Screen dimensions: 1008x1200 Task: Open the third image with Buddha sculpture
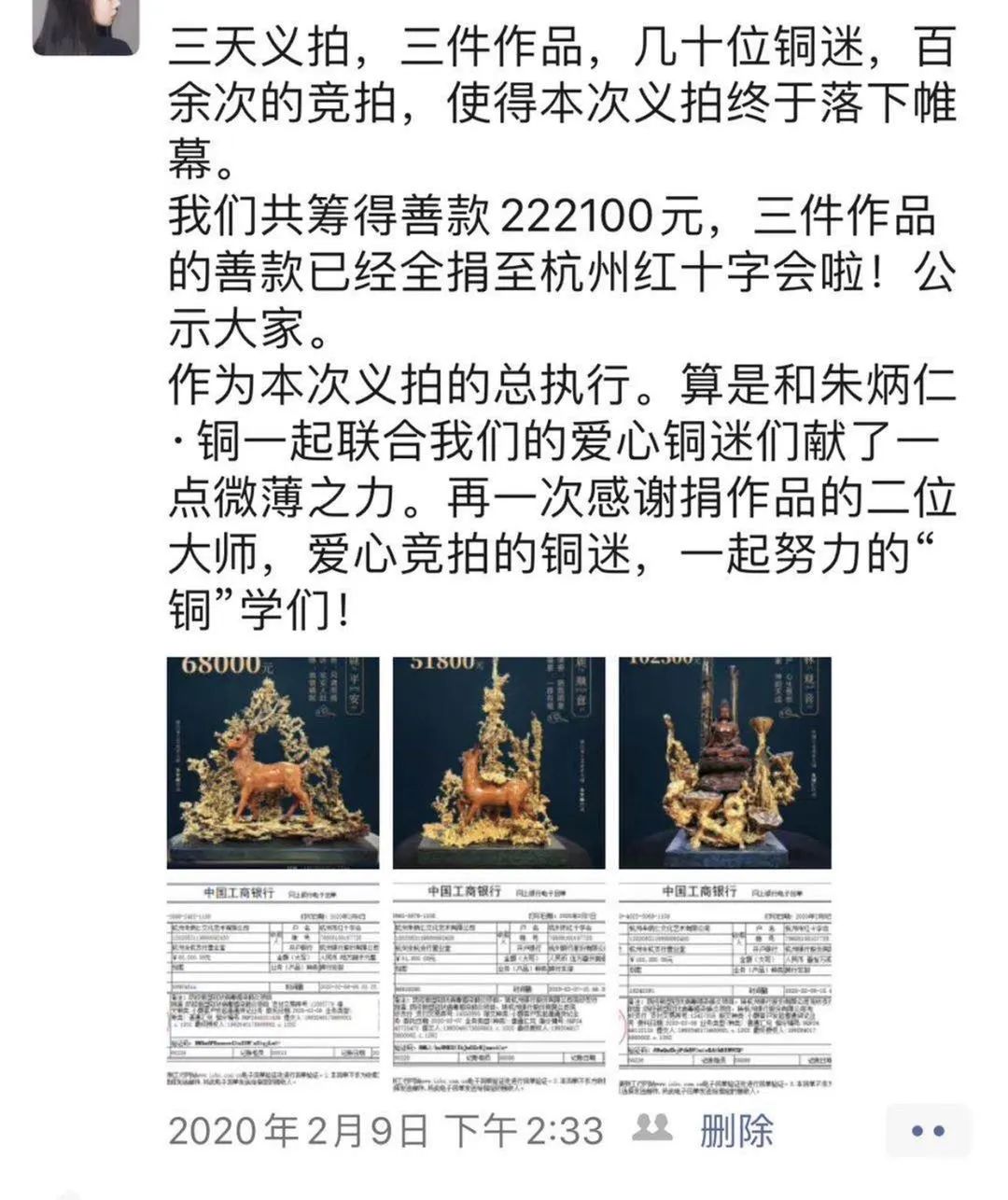coord(724,762)
